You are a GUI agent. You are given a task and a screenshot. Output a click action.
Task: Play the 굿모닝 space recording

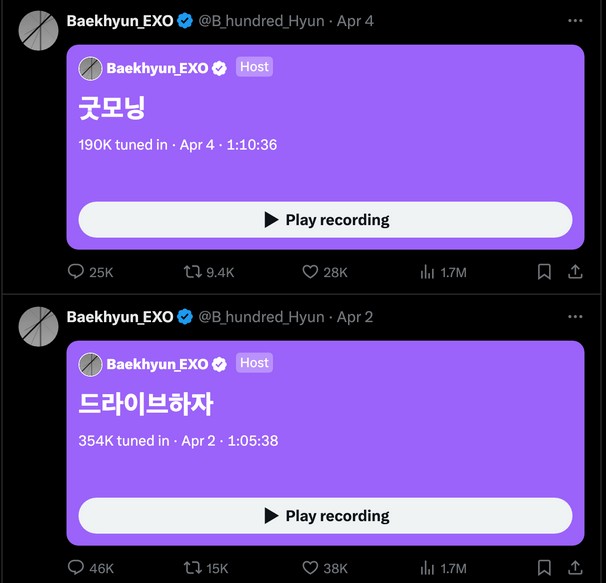pos(325,220)
